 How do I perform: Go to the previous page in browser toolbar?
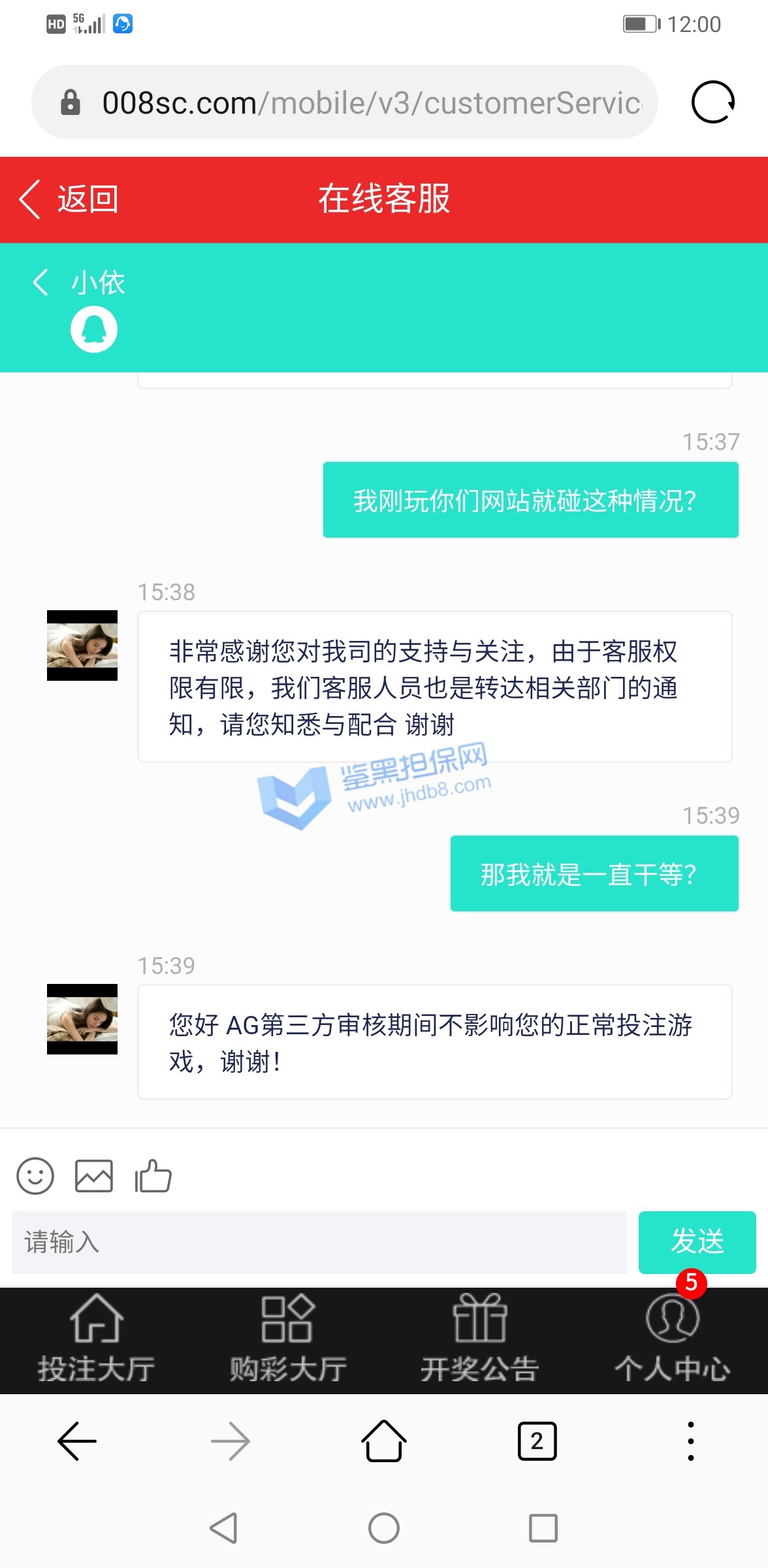click(x=77, y=1441)
